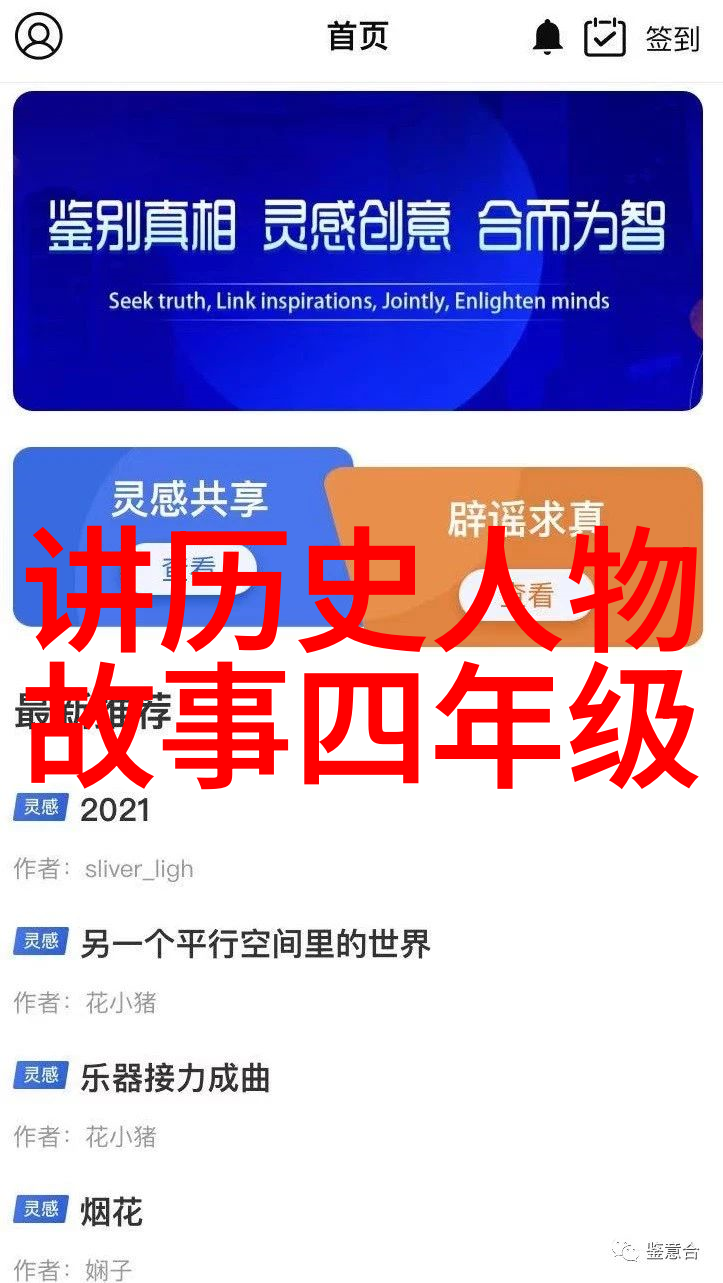
Task: Open the notifications bell
Action: click(547, 38)
